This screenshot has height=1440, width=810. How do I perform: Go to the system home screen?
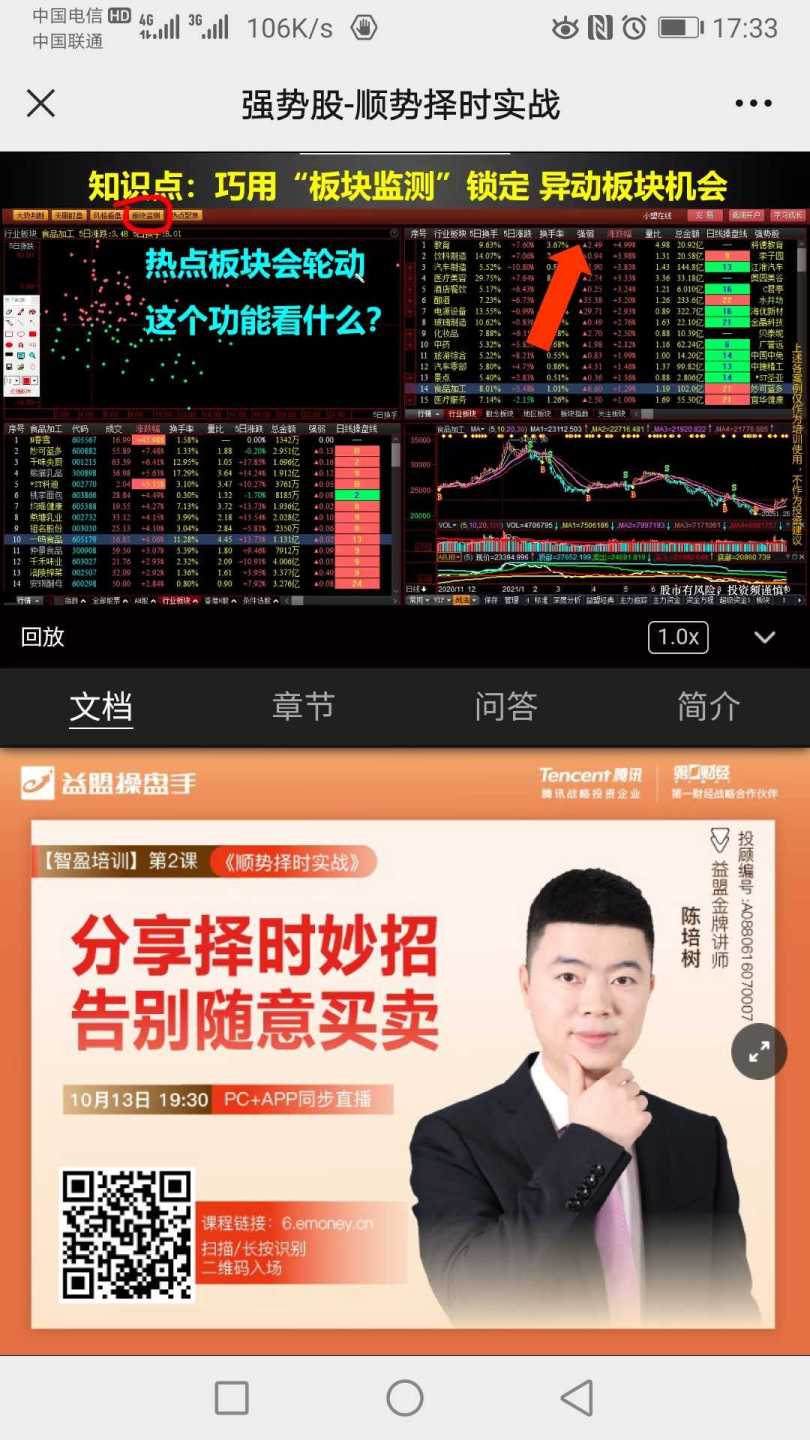[405, 1398]
